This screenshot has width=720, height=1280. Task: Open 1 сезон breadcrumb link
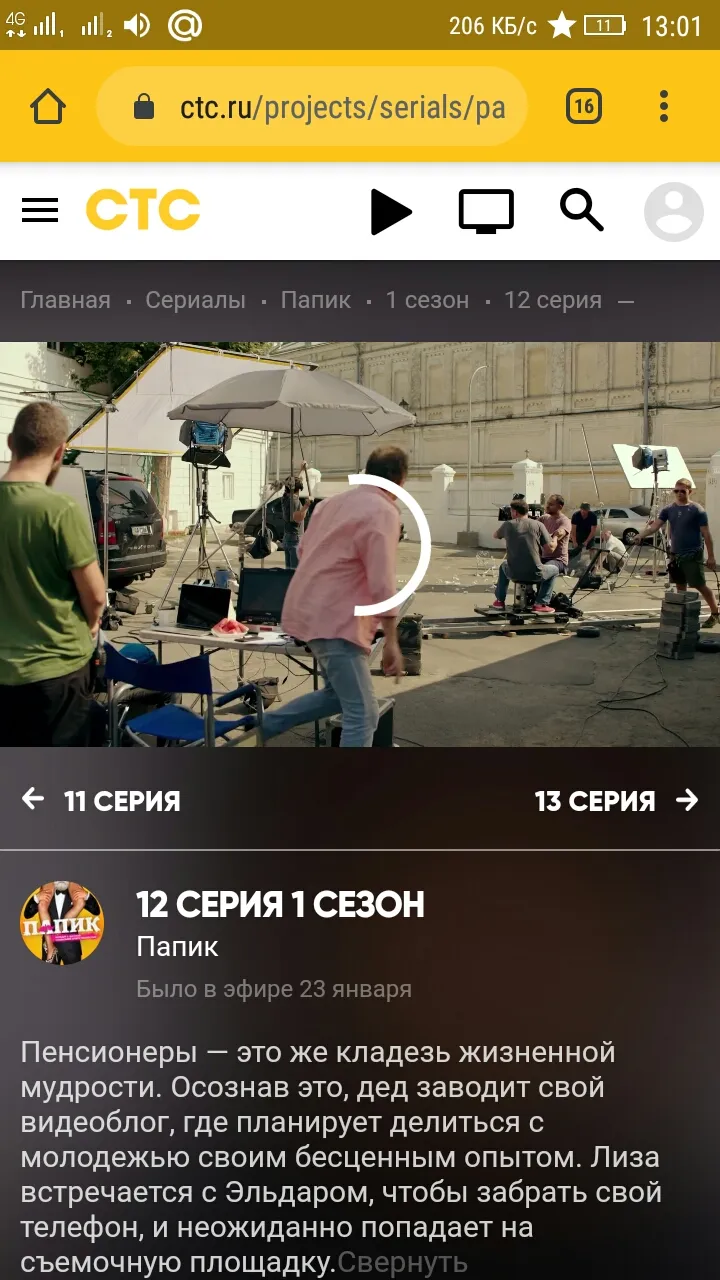[427, 300]
